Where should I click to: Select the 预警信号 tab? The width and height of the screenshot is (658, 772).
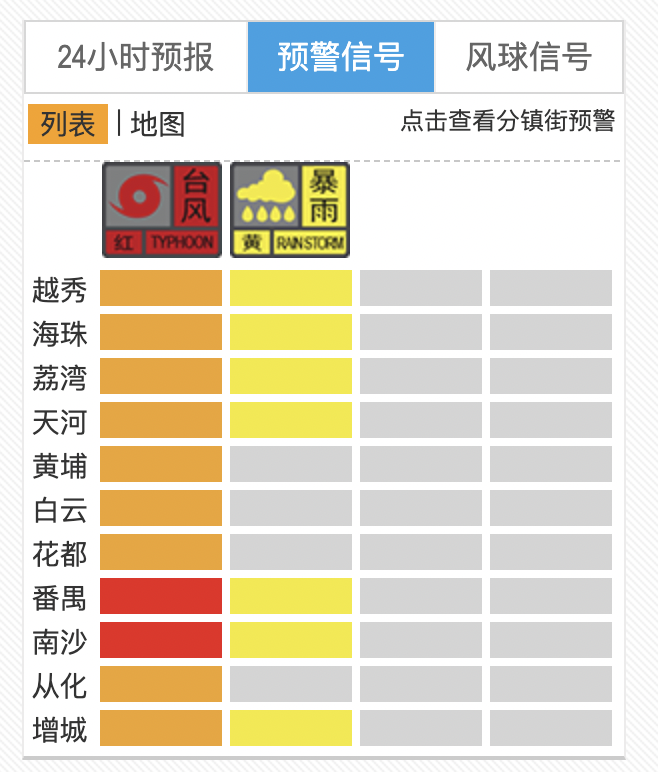[x=341, y=57]
